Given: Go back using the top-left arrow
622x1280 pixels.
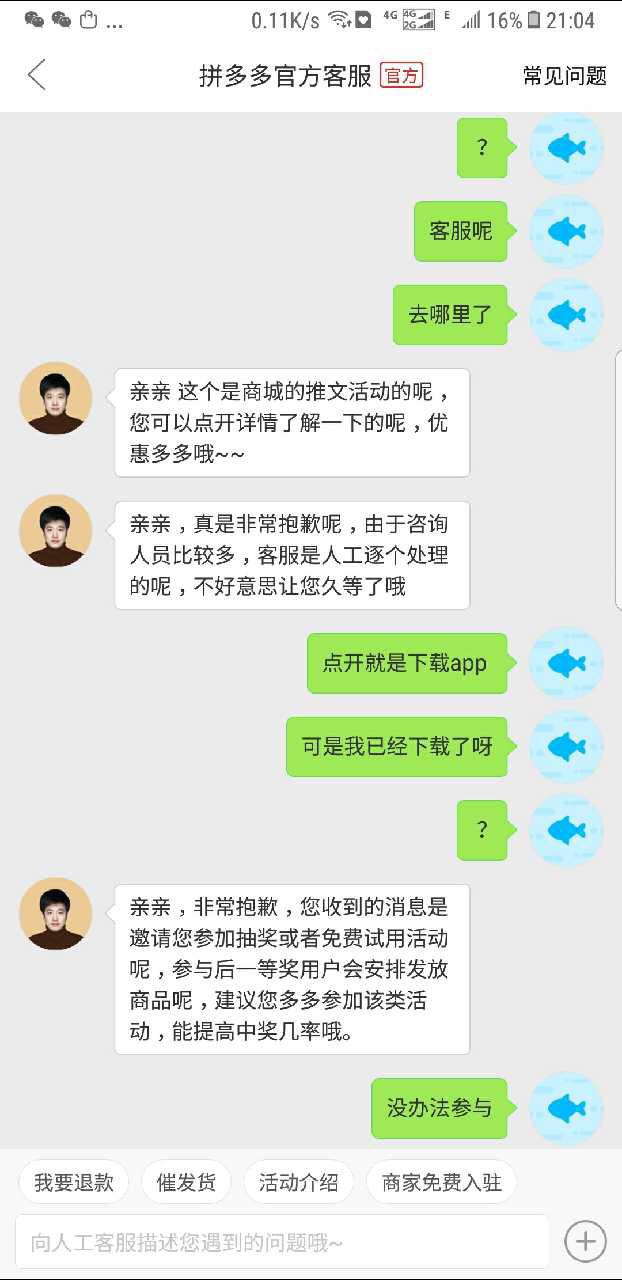Looking at the screenshot, I should (37, 75).
